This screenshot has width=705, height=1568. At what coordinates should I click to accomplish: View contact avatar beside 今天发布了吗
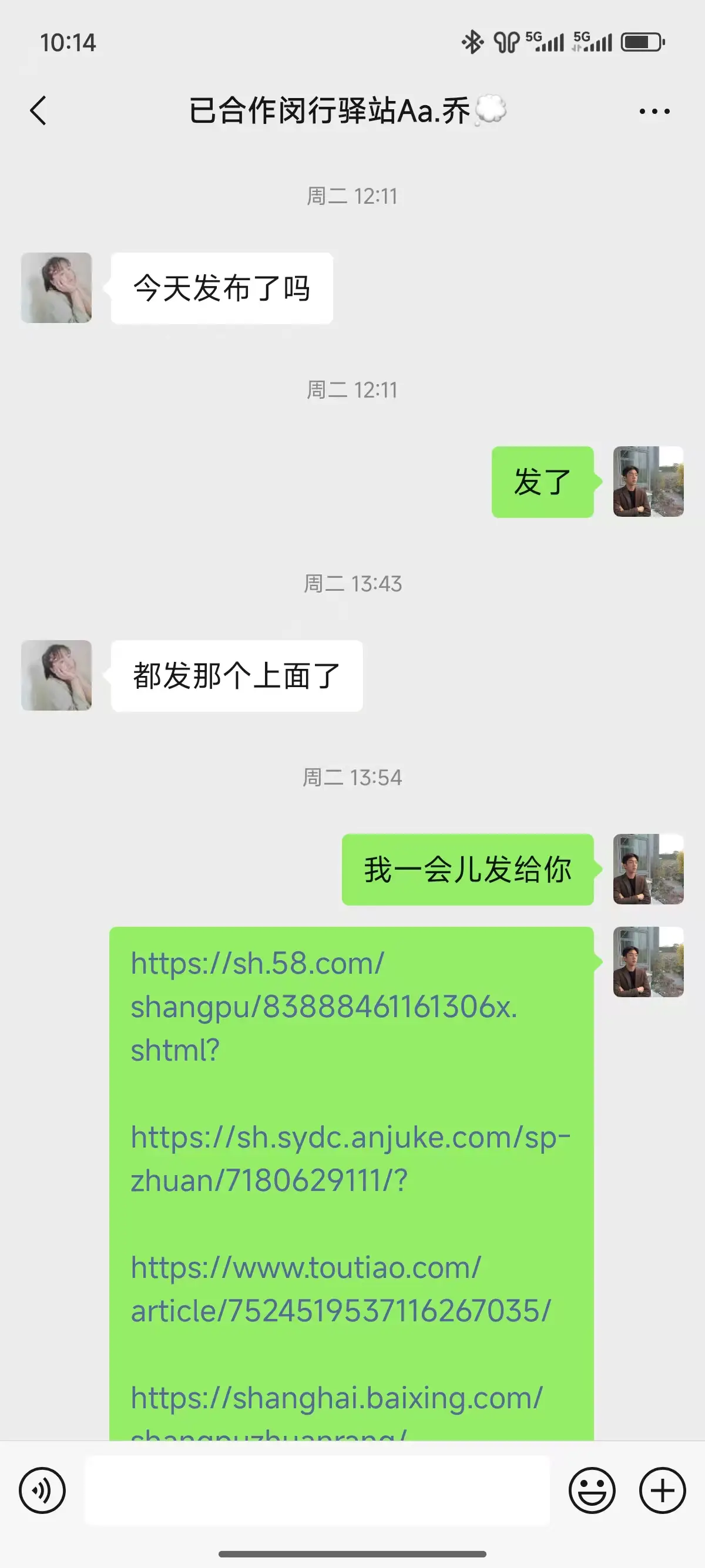56,288
